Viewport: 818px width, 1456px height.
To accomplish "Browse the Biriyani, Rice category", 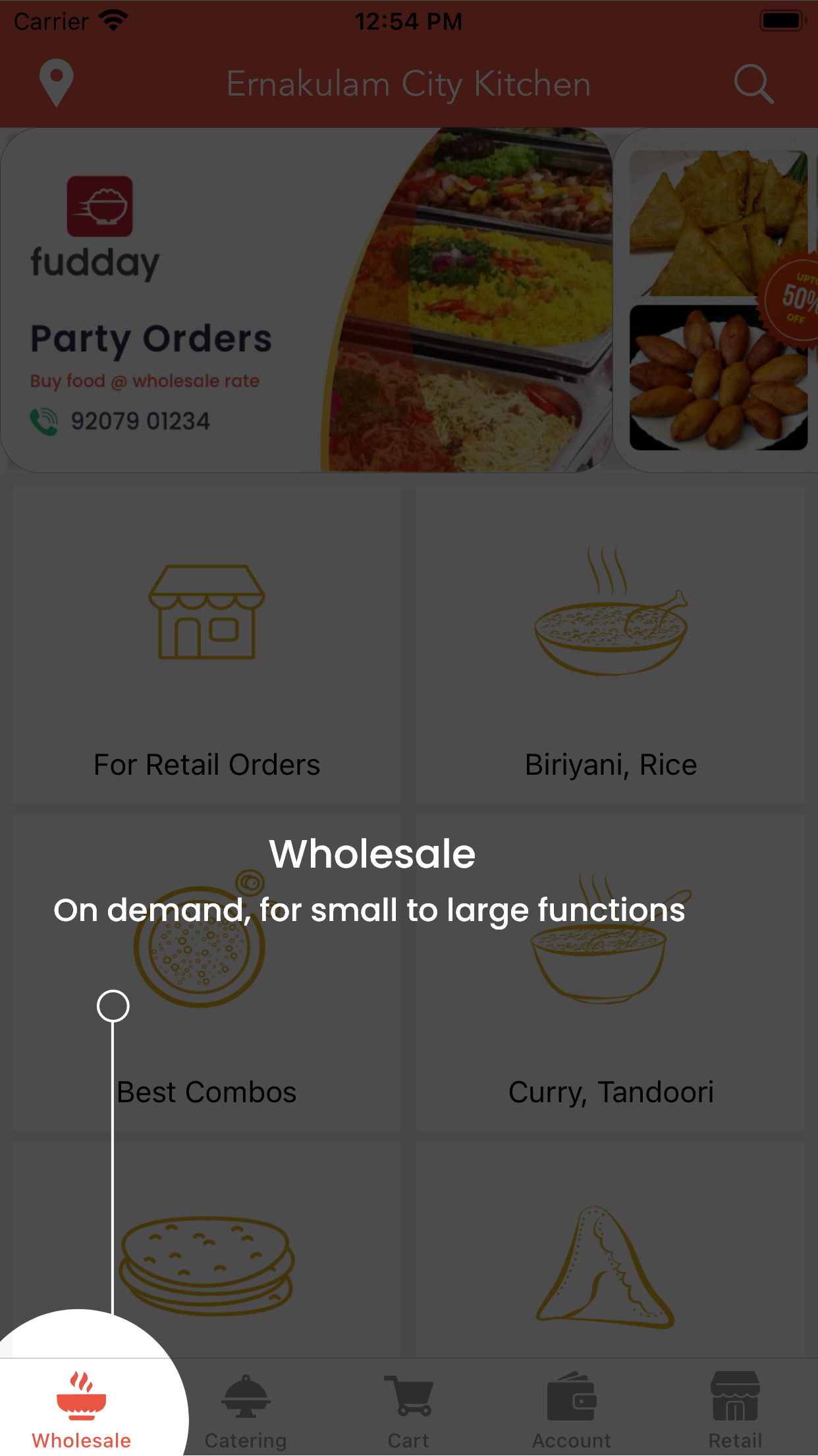I will tap(611, 645).
